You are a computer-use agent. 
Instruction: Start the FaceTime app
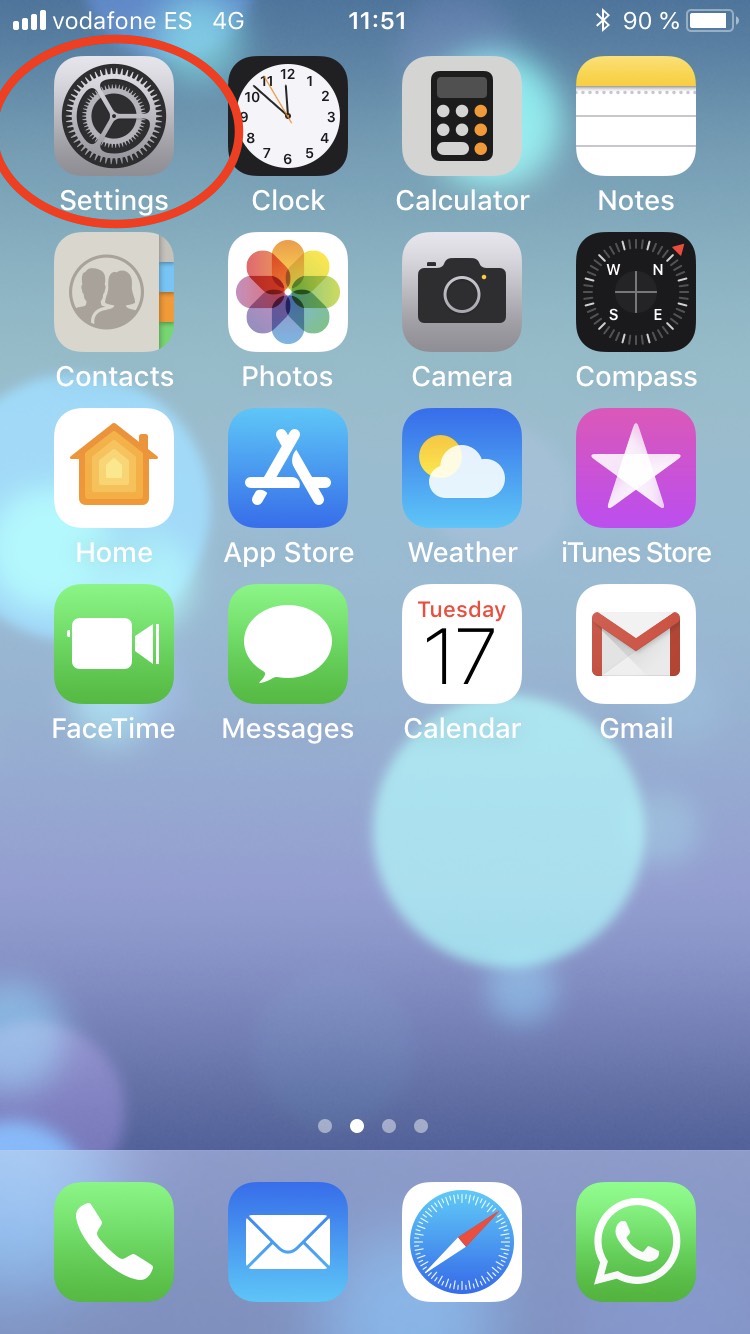(114, 644)
